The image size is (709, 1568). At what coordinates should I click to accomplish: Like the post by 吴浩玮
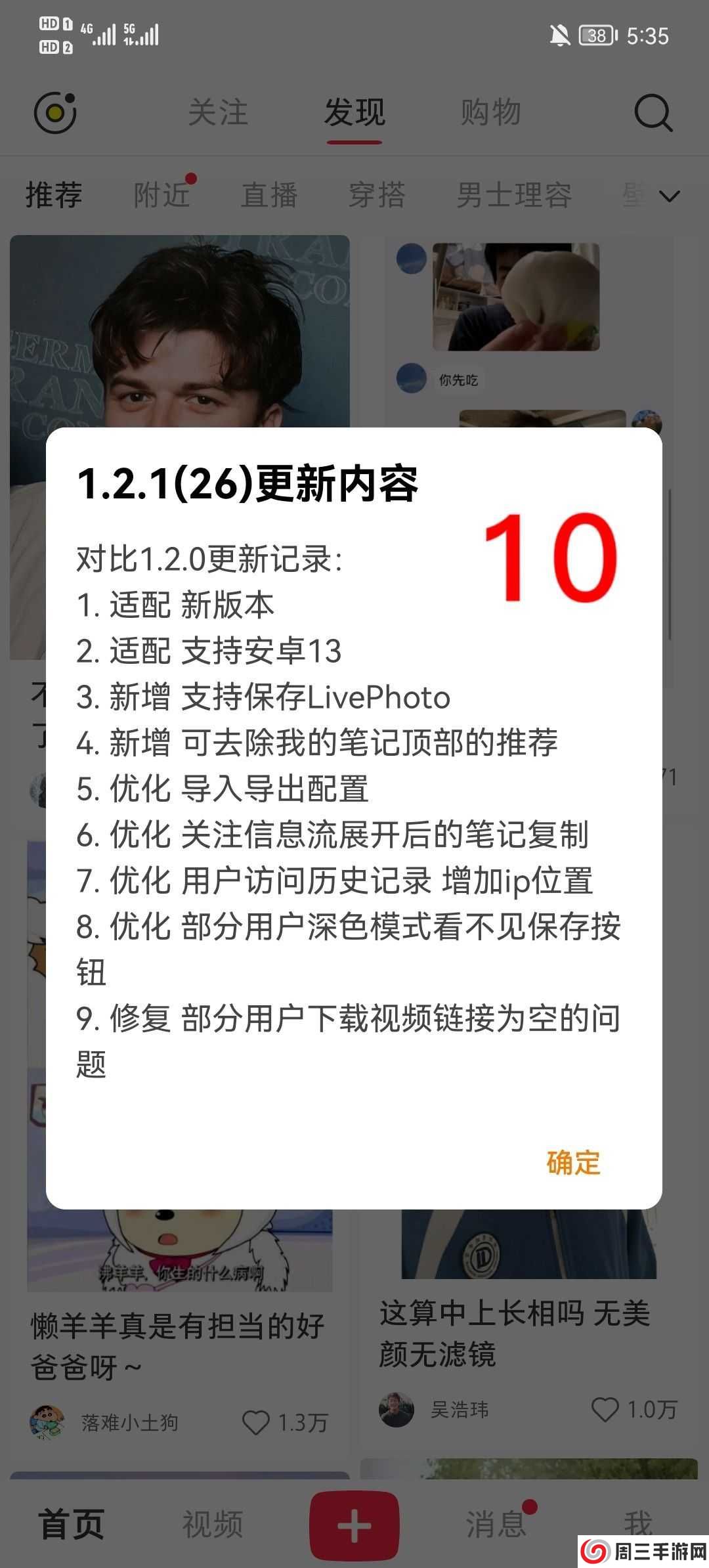(605, 1409)
